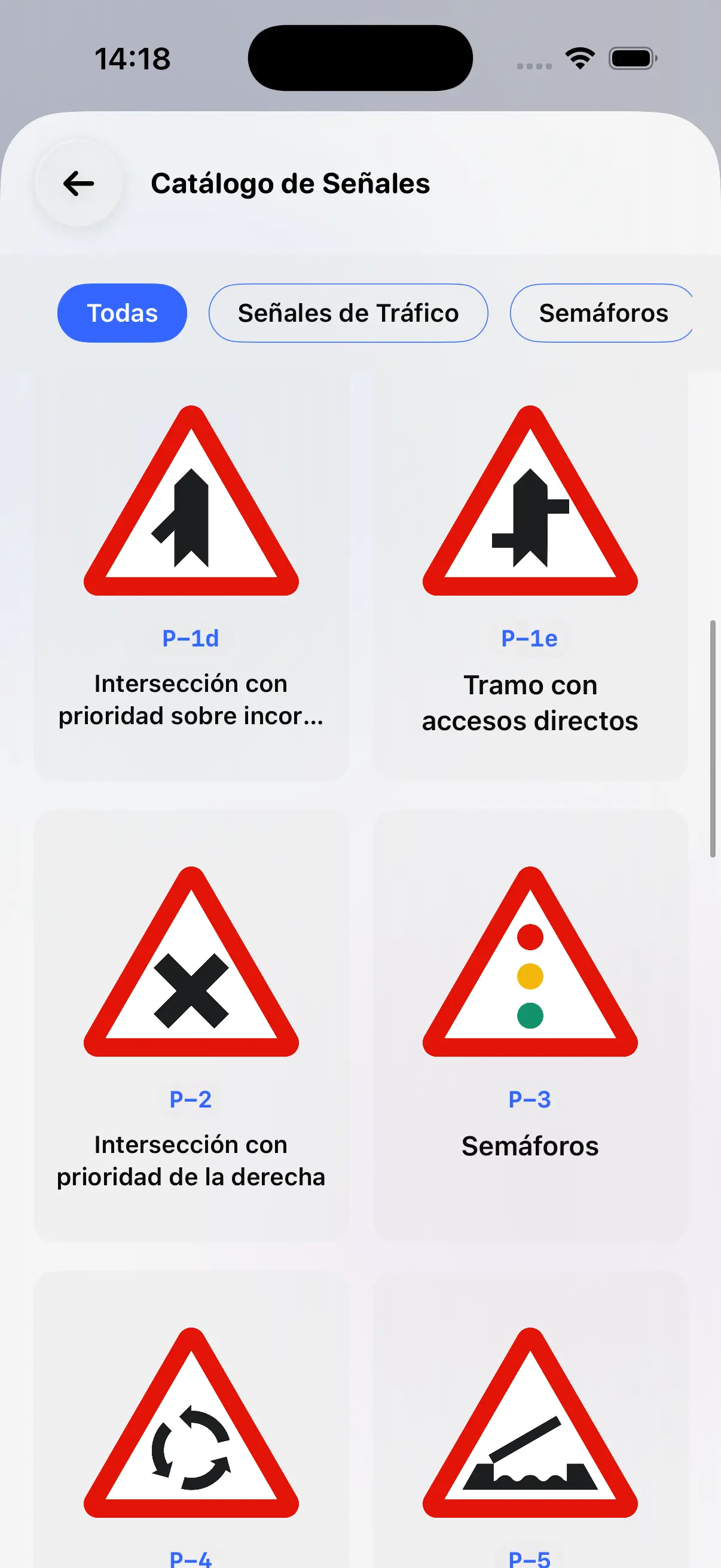Go back using the arrow button

[78, 183]
